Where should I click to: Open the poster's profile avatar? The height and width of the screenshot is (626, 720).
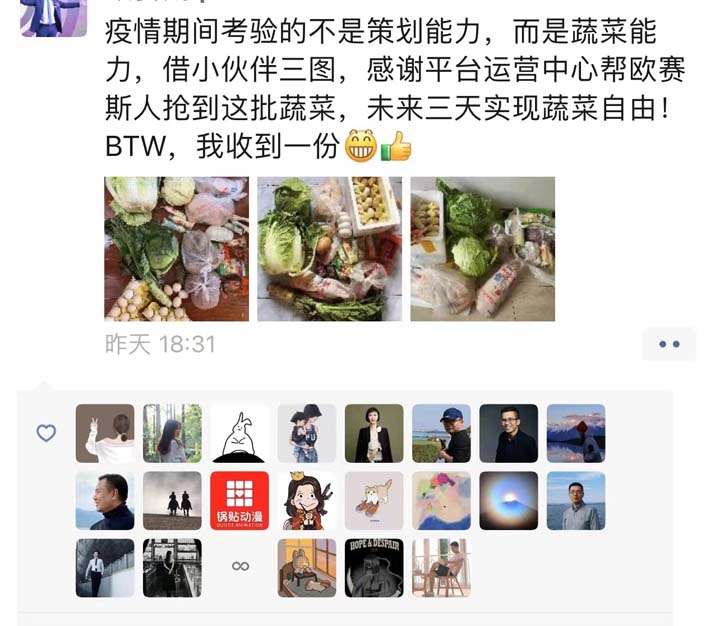coord(52,17)
